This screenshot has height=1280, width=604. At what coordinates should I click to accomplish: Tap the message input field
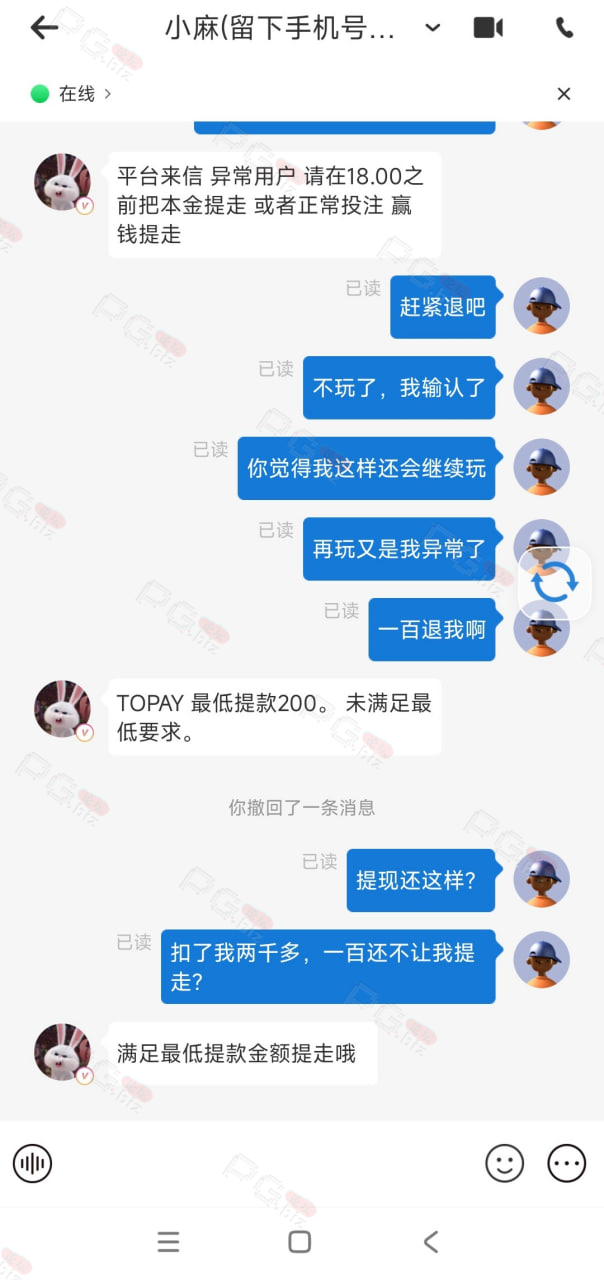(x=268, y=1163)
